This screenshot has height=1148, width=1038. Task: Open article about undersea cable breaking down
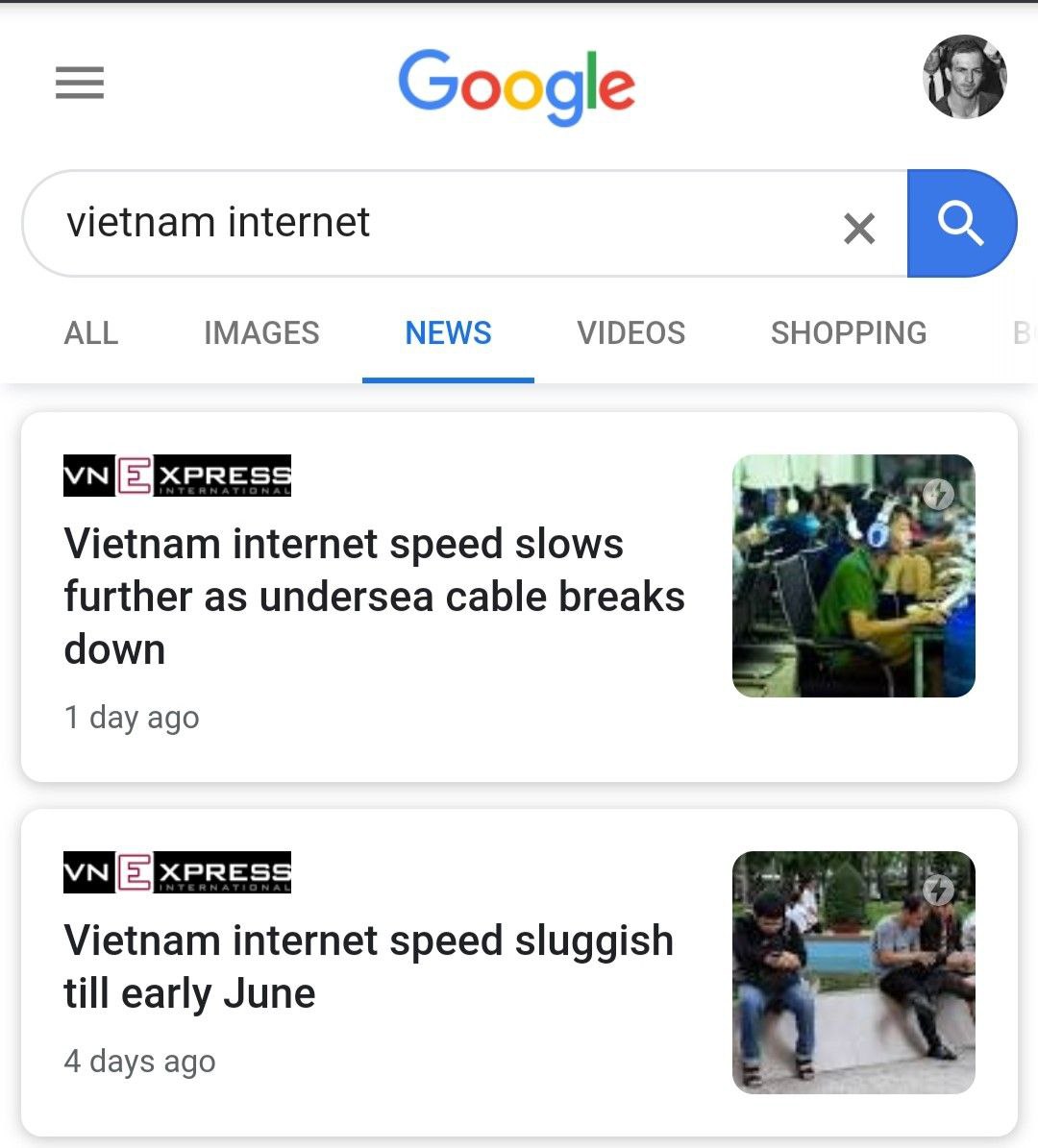pos(374,597)
